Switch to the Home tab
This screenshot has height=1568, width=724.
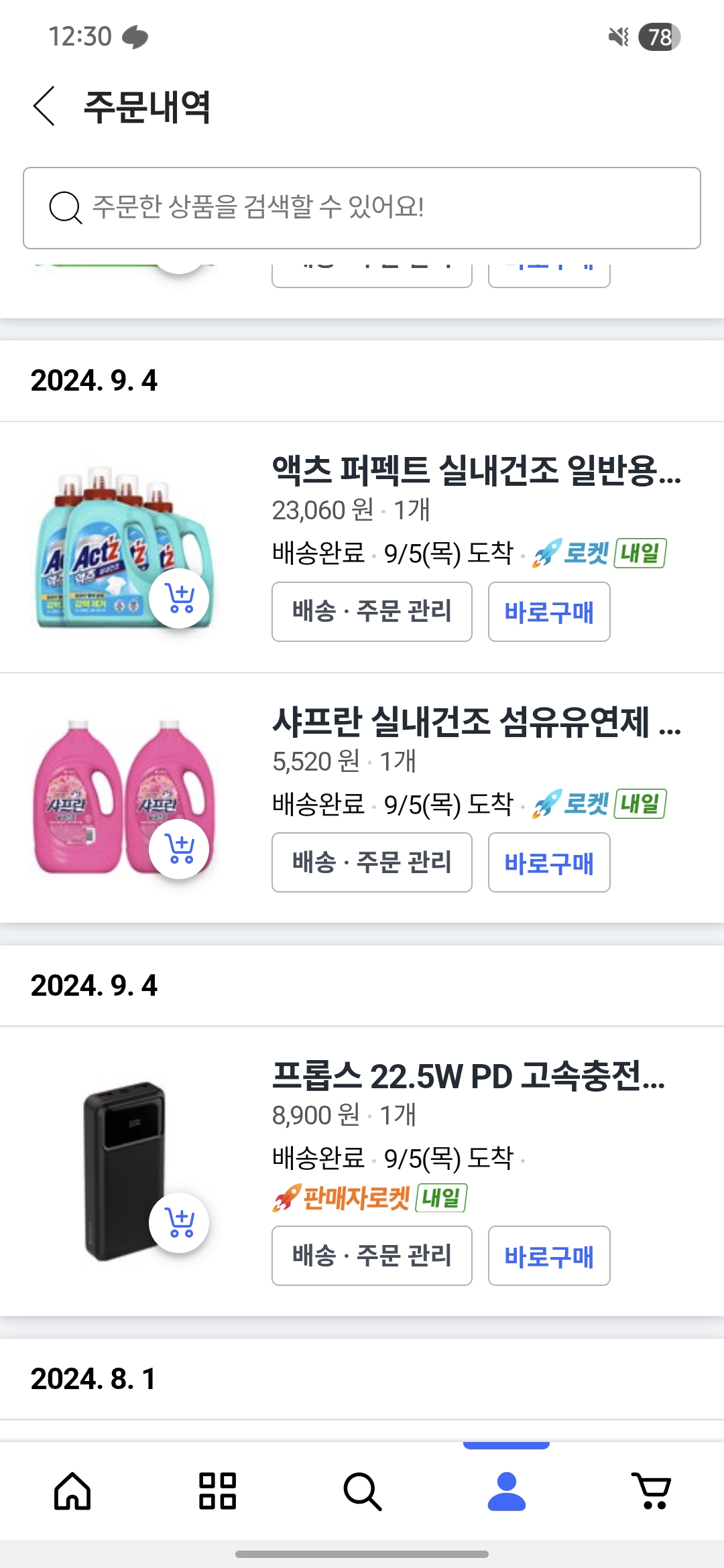[72, 1491]
